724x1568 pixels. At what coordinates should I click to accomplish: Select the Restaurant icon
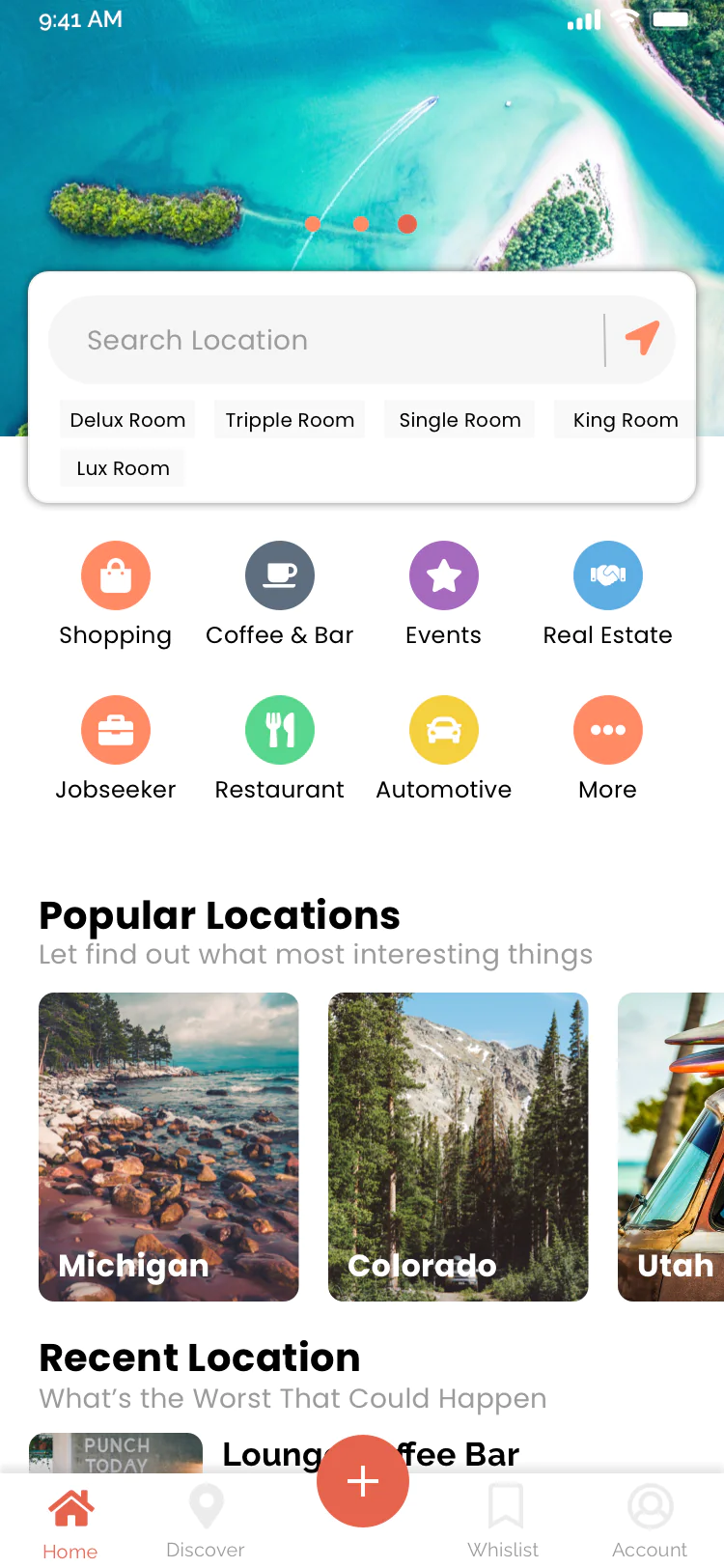280,729
